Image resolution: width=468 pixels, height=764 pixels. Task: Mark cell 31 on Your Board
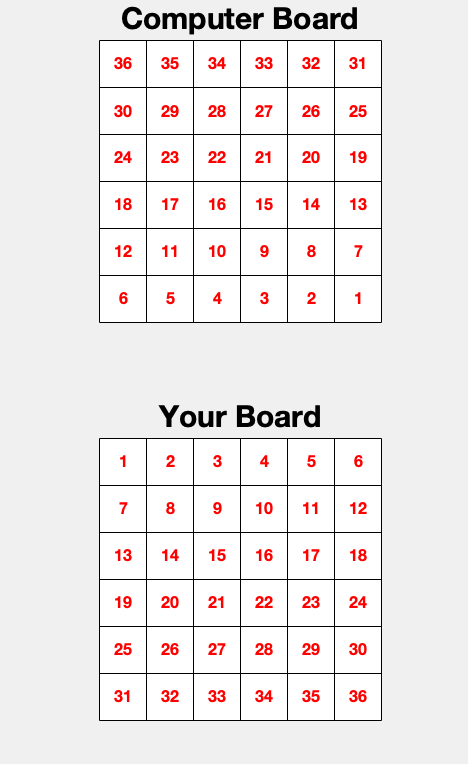[x=123, y=697]
